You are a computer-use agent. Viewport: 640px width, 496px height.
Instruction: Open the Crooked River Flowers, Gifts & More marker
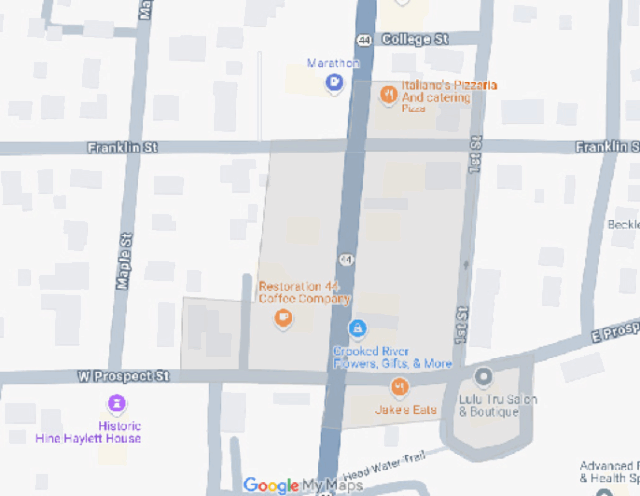coord(356,328)
